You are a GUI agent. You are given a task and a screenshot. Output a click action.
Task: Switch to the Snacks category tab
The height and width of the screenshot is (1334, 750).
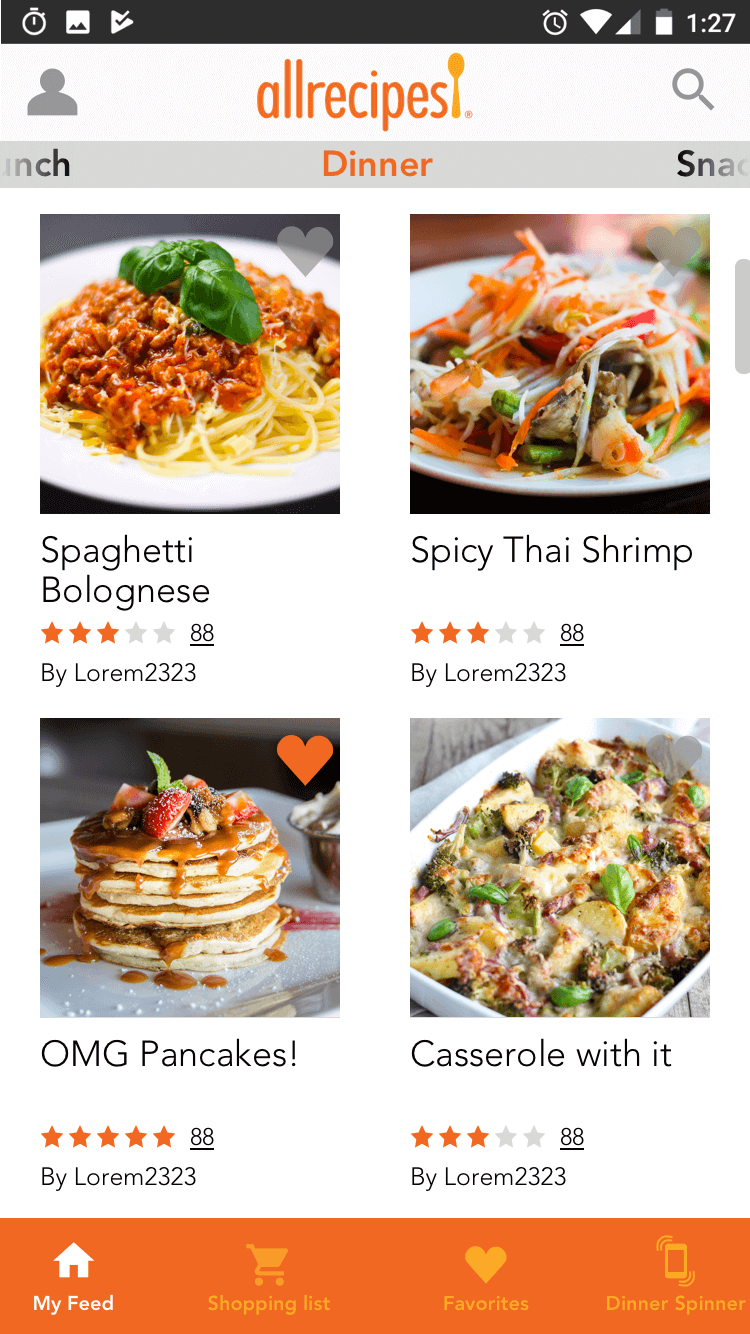[712, 164]
